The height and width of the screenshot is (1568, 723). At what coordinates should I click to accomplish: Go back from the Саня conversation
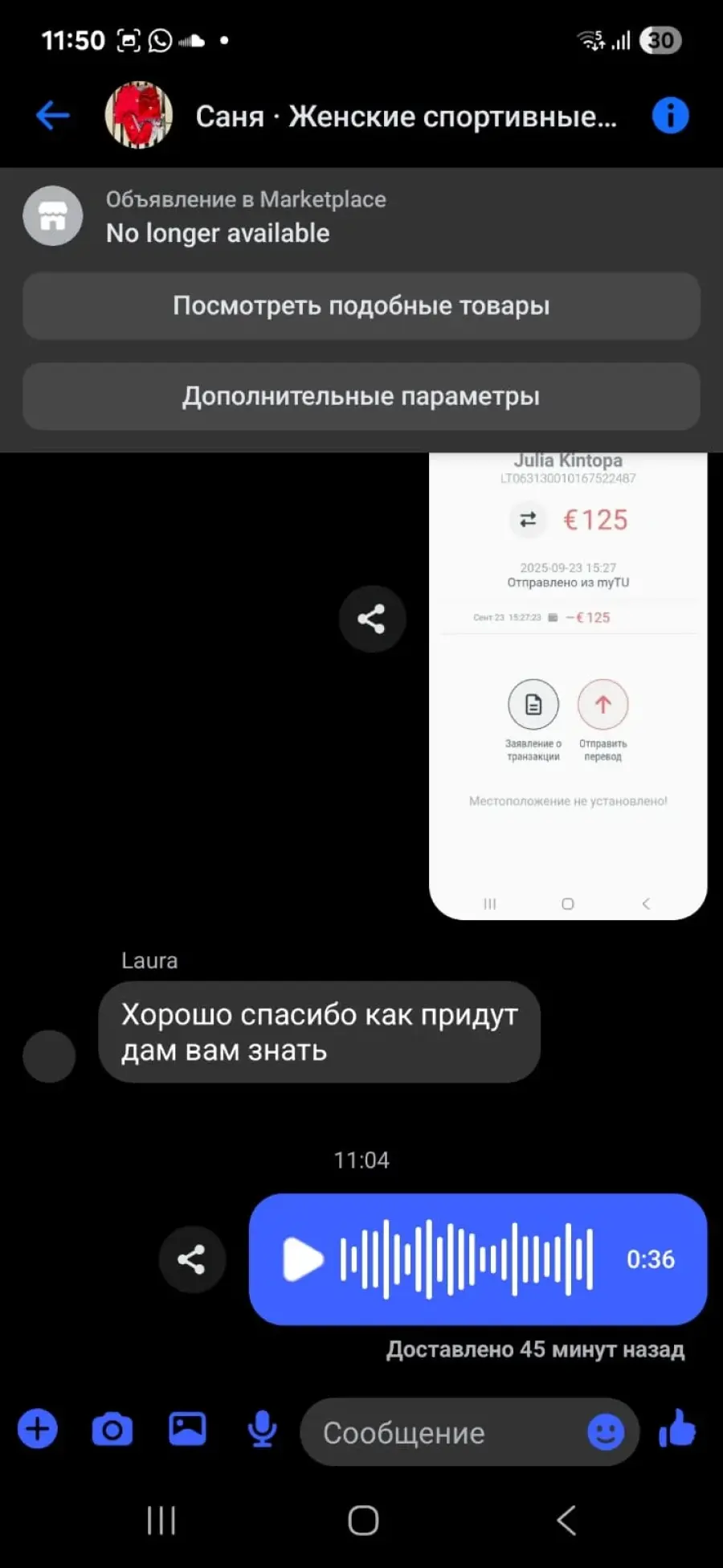(53, 116)
